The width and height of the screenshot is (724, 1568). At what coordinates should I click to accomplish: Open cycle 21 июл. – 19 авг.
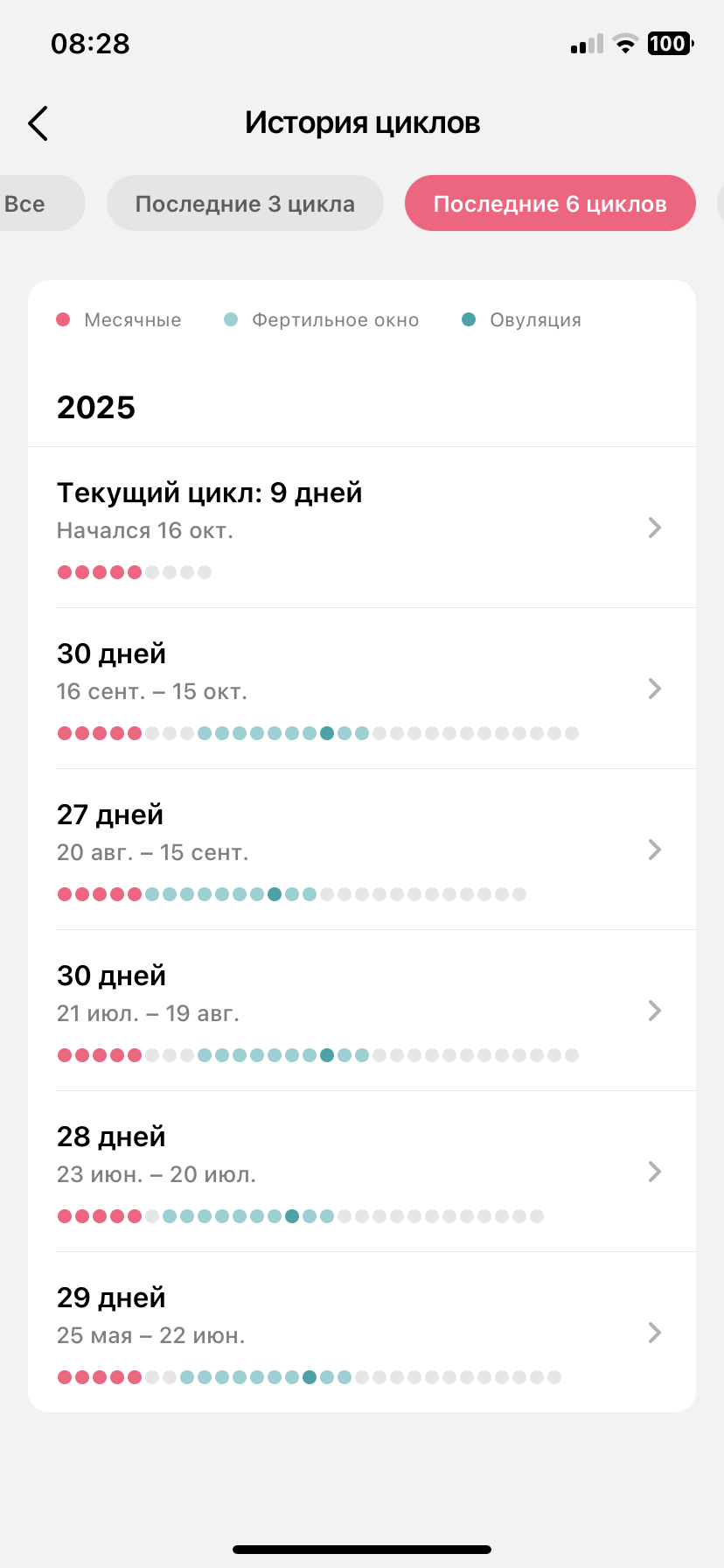click(x=362, y=1011)
